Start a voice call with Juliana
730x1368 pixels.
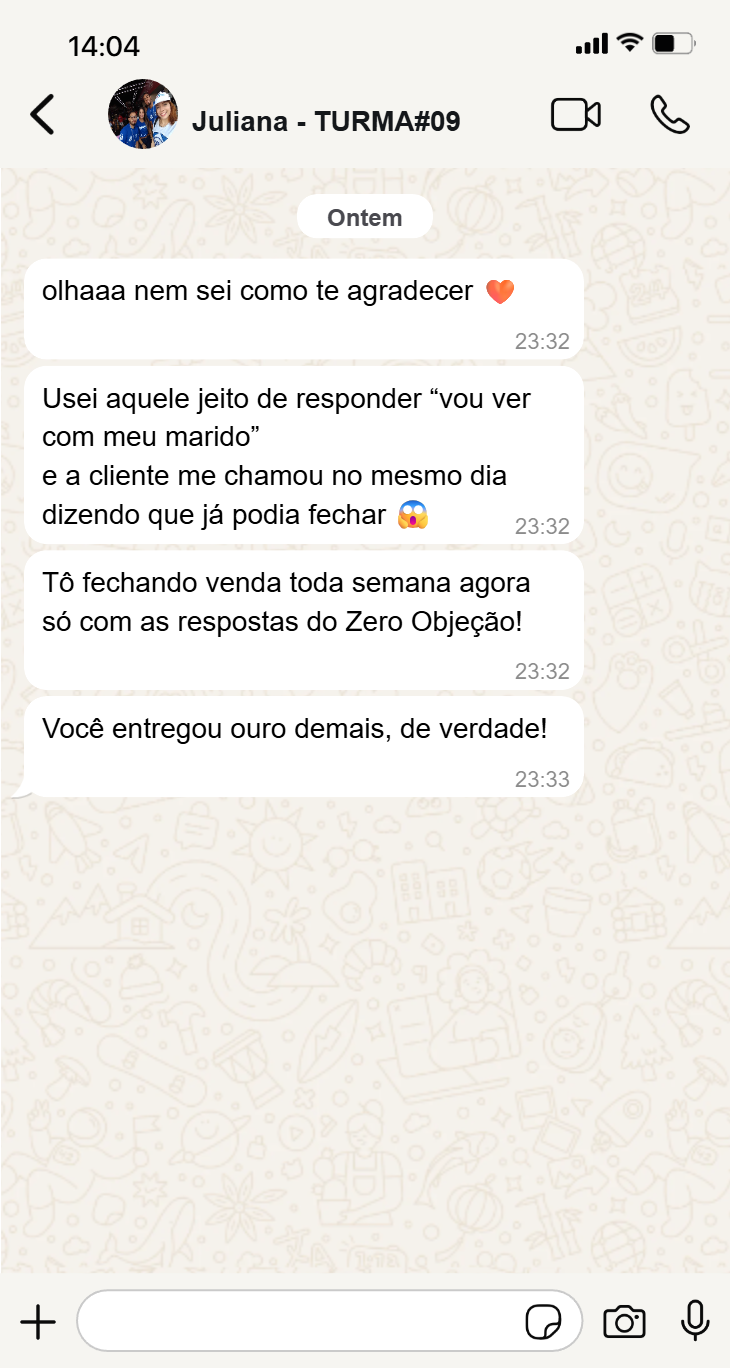(669, 115)
